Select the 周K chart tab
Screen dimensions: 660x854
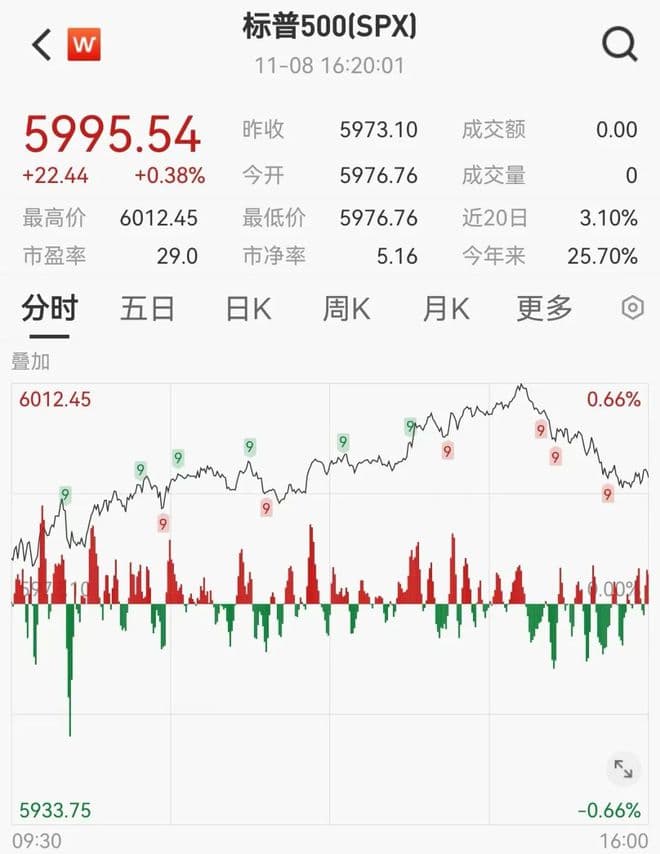346,308
